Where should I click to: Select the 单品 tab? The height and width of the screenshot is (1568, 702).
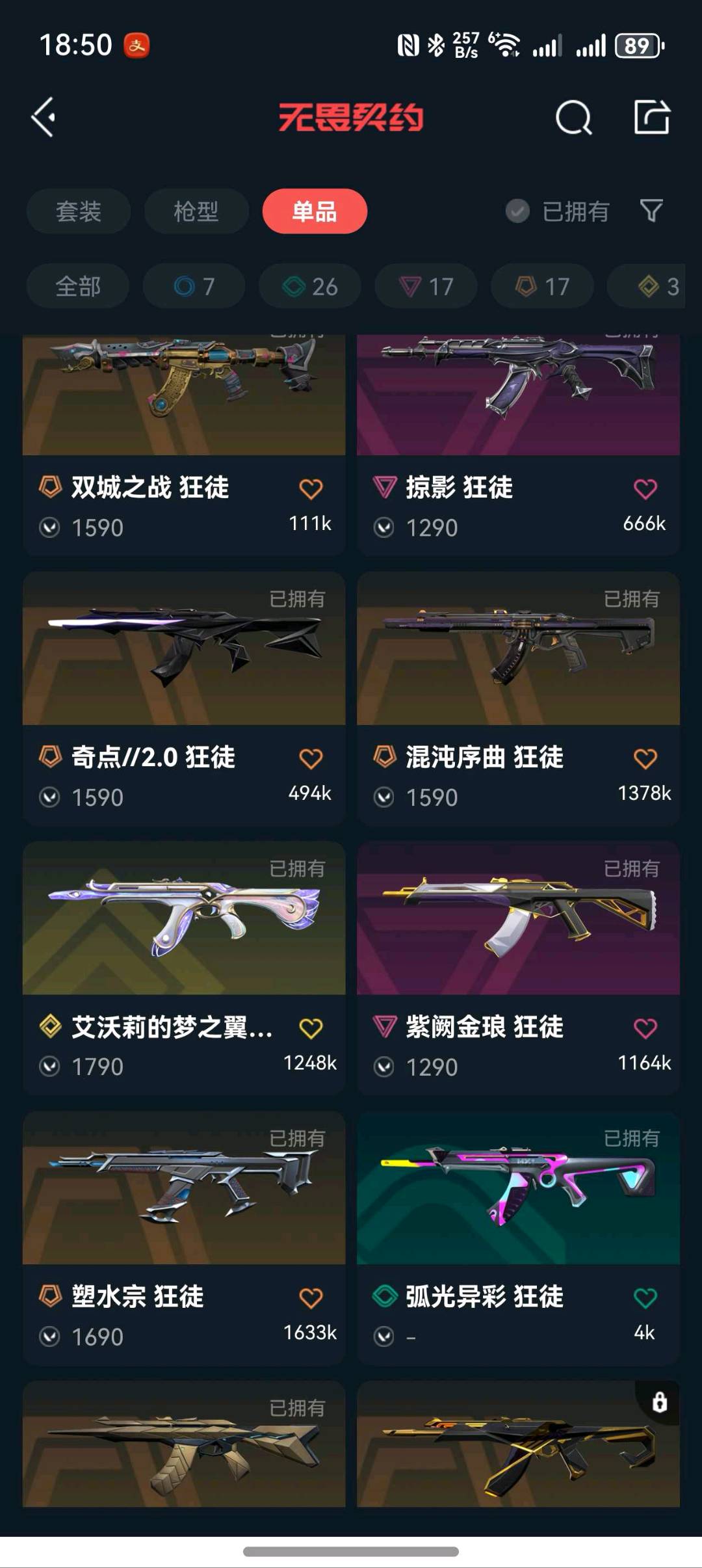click(x=315, y=211)
